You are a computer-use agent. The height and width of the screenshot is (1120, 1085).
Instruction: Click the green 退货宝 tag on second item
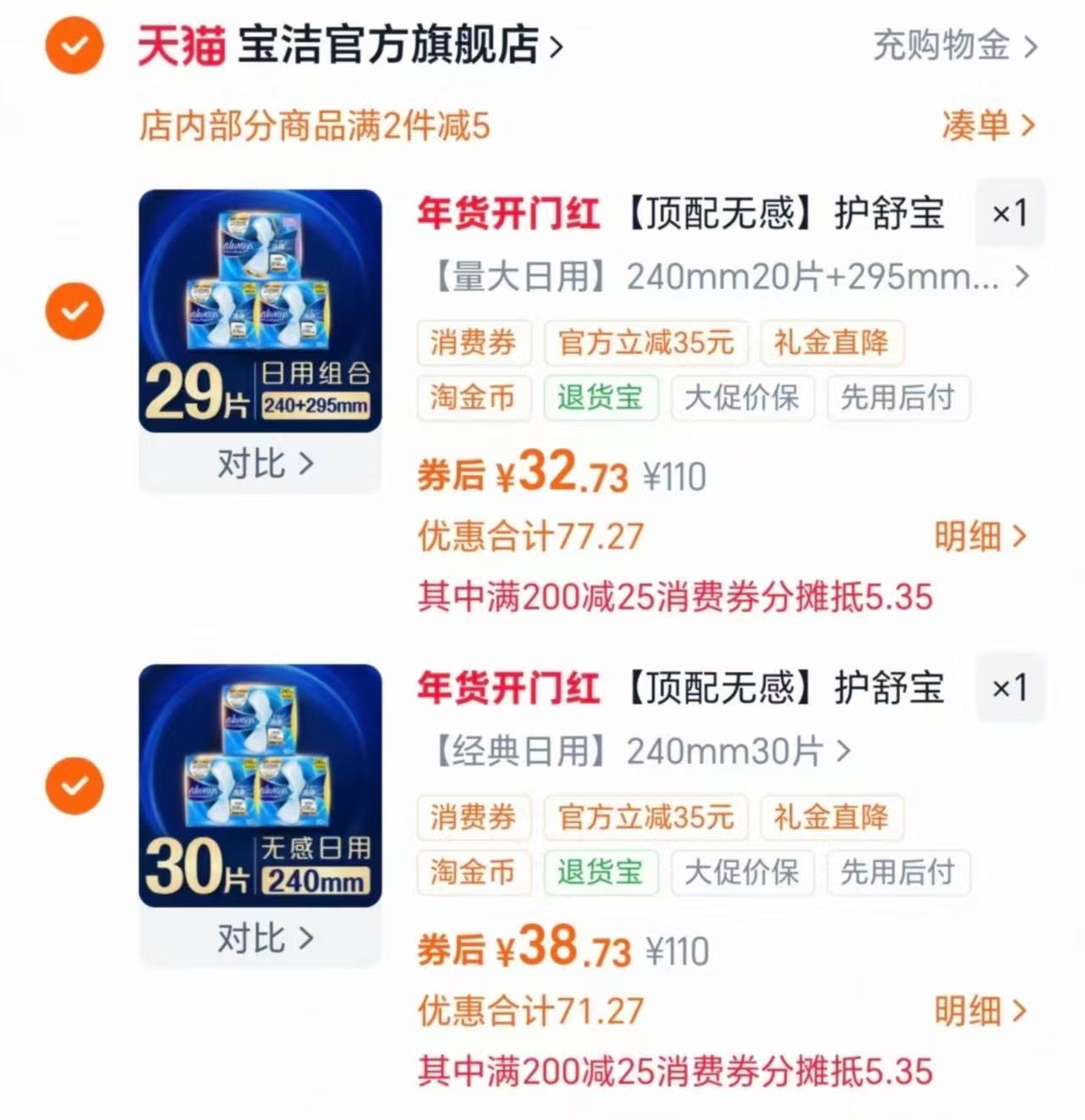(x=601, y=872)
